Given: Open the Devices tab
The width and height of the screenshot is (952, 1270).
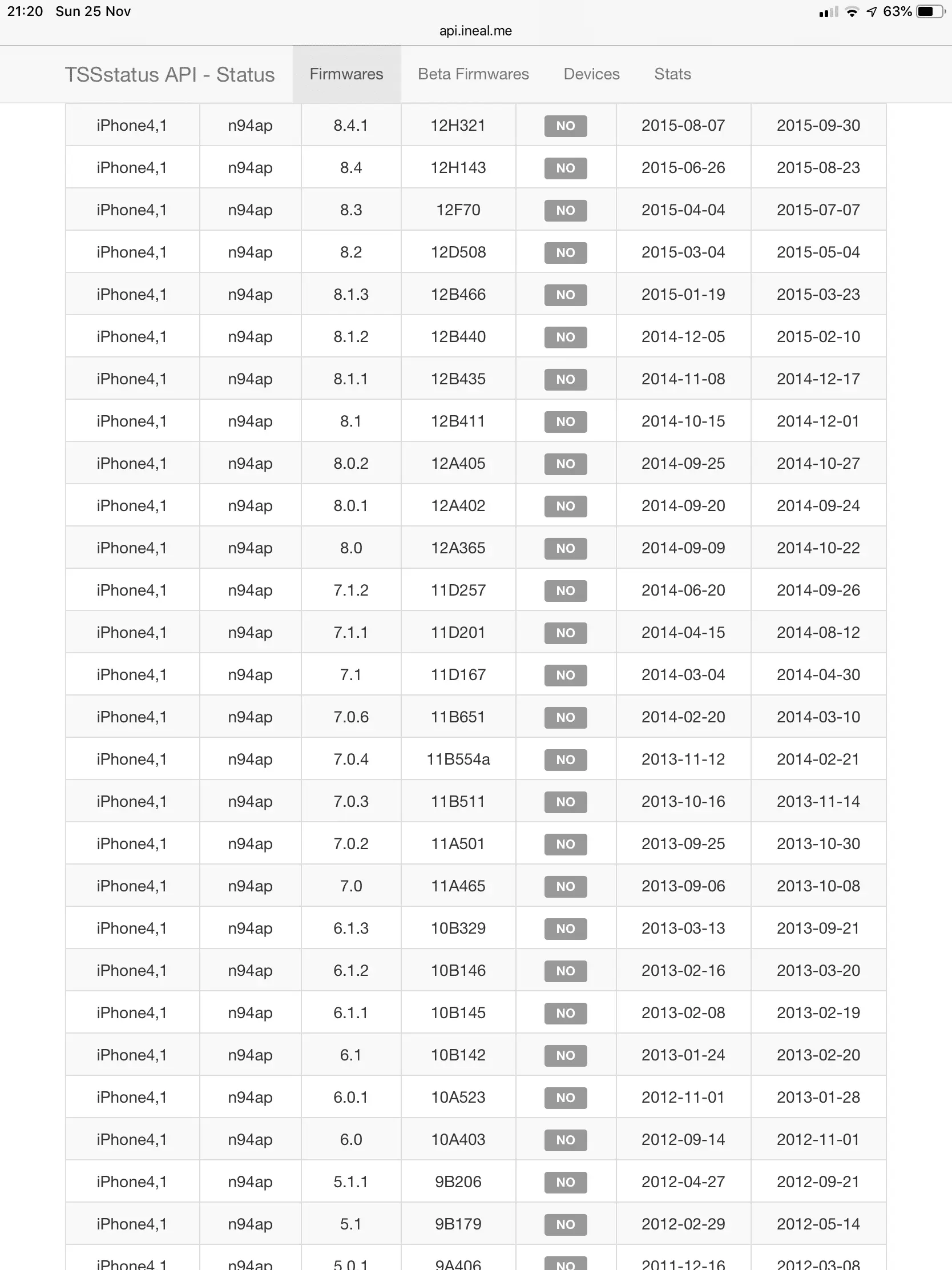Looking at the screenshot, I should click(591, 74).
